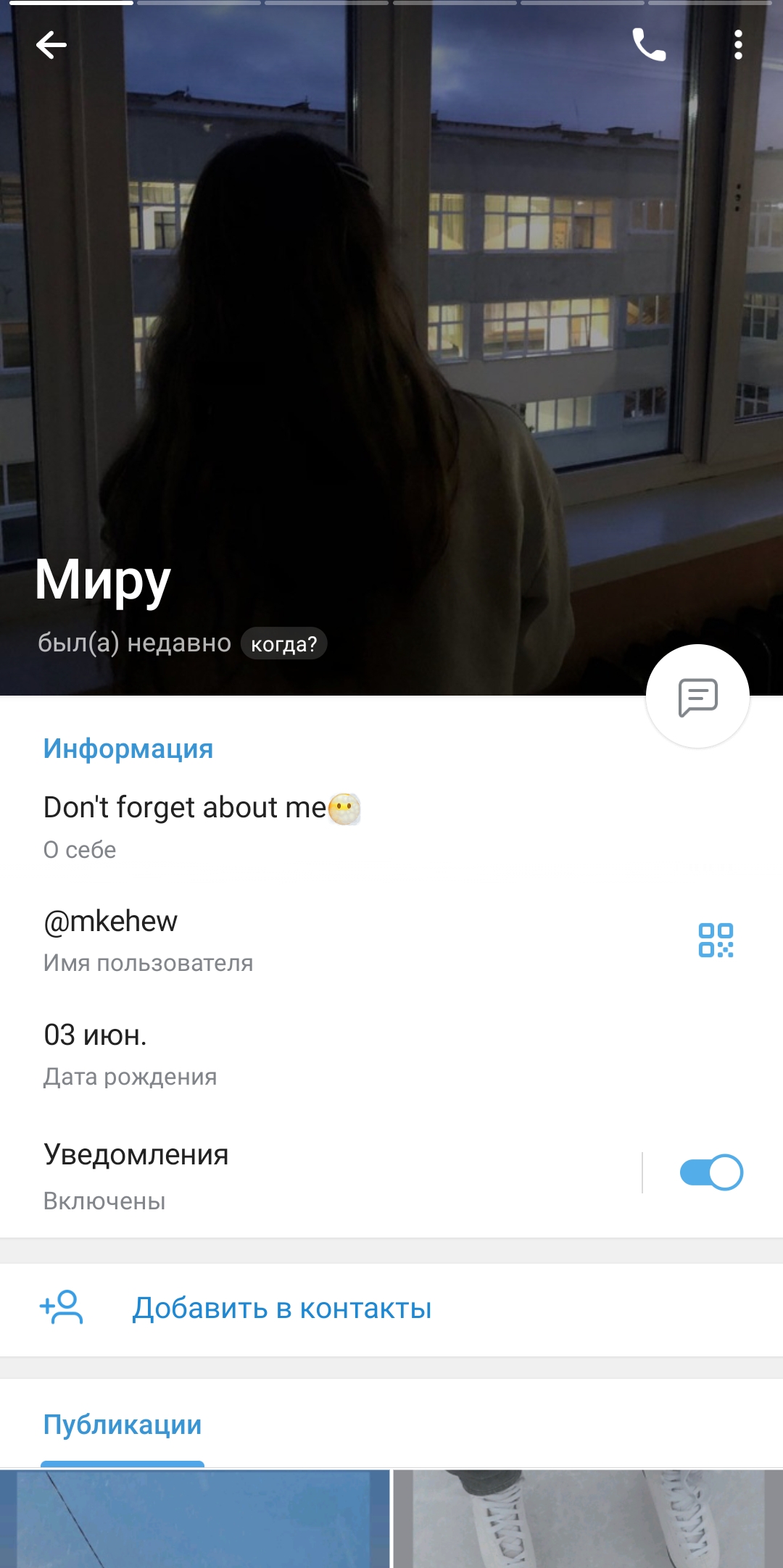Tap the 'Don't forget about me' bio row

pos(391,826)
